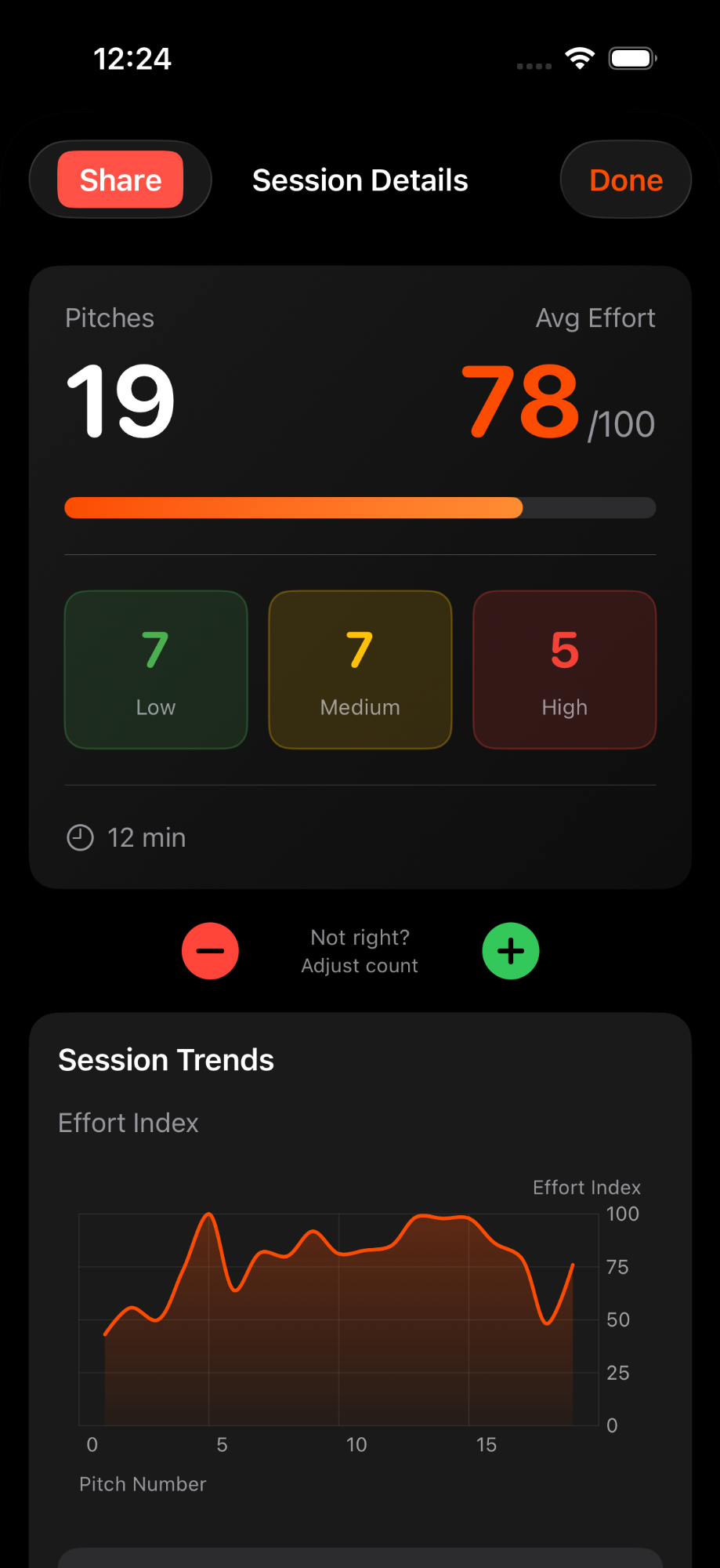Tap the Medium effort count of 7

(x=360, y=648)
